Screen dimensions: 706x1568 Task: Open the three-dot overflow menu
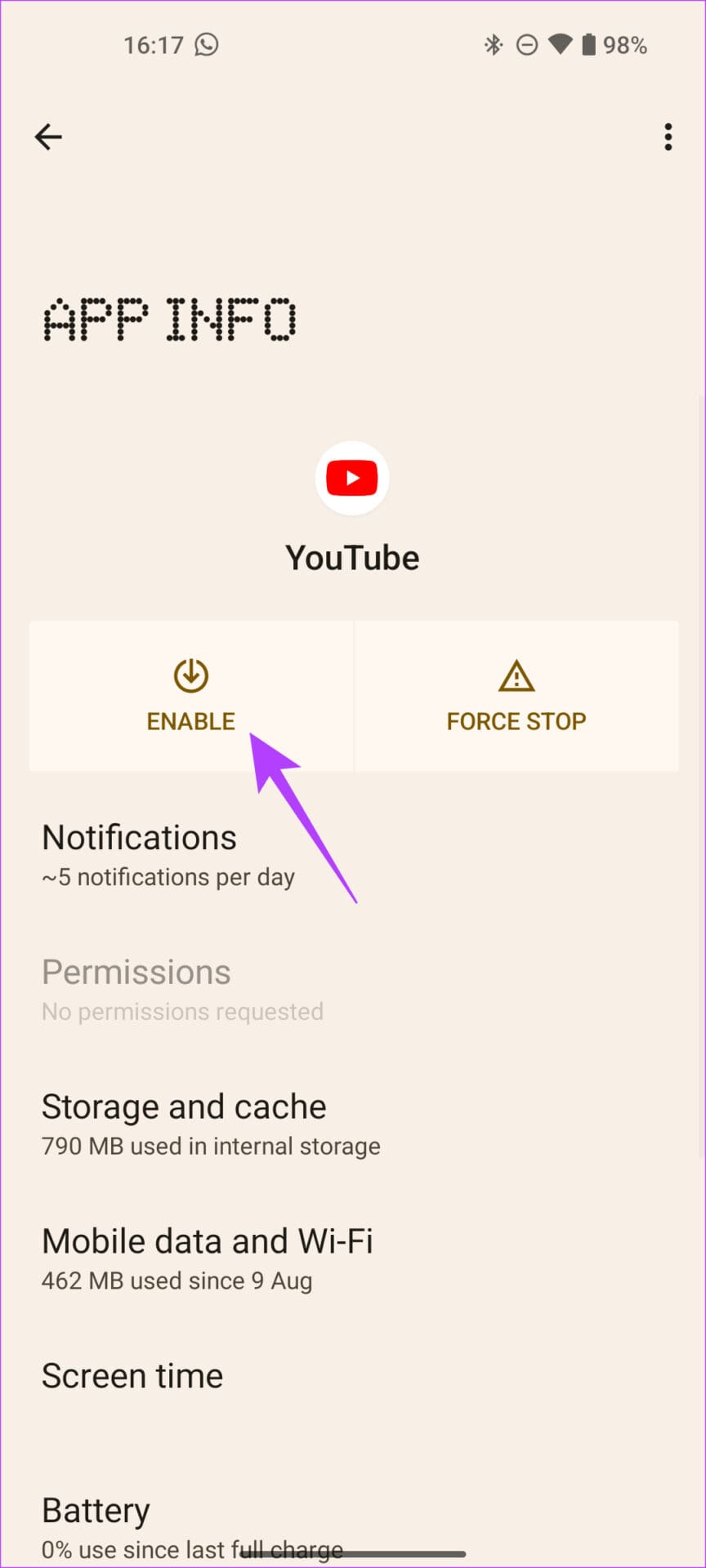pyautogui.click(x=668, y=136)
